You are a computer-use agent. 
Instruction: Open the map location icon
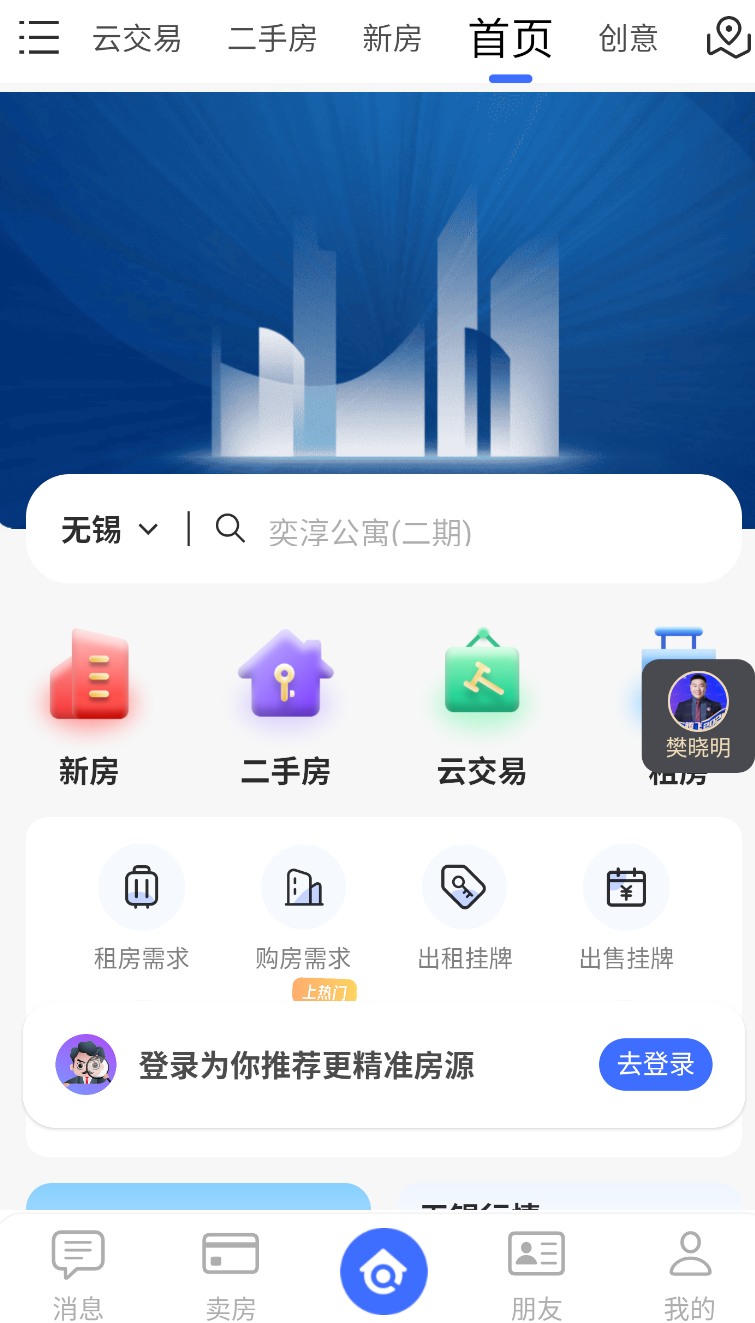[728, 38]
